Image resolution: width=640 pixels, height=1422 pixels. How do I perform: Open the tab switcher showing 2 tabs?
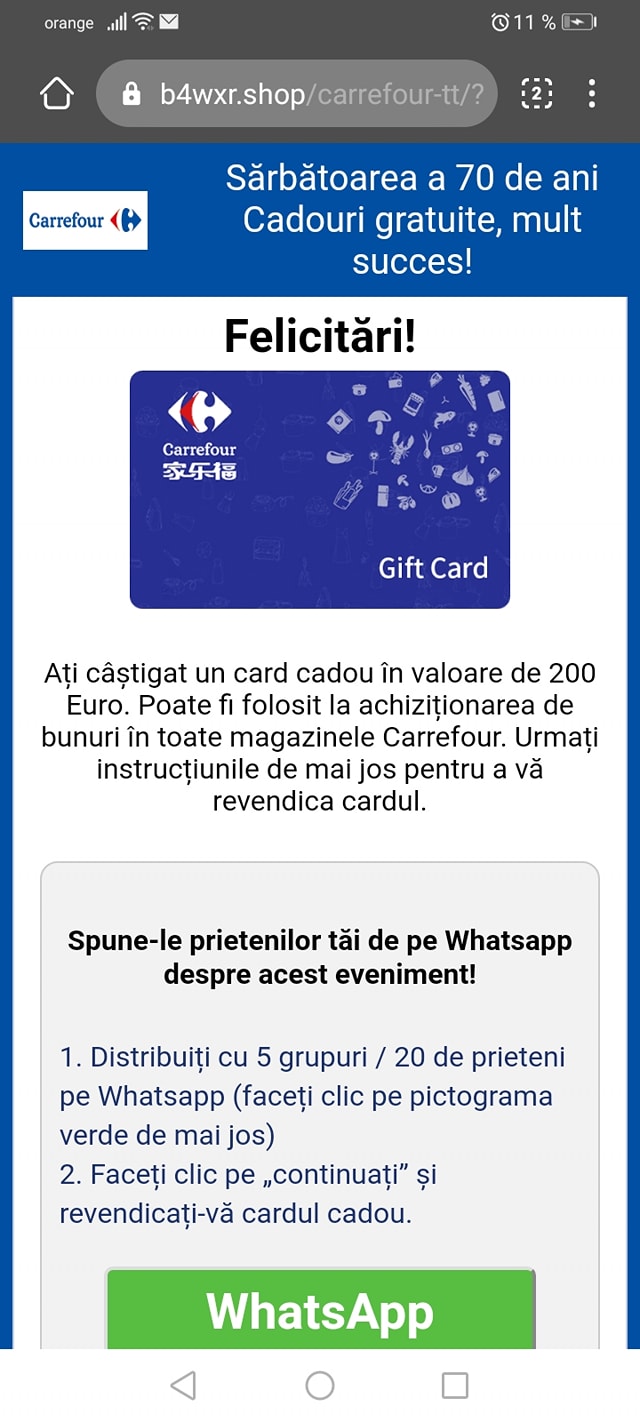point(537,94)
